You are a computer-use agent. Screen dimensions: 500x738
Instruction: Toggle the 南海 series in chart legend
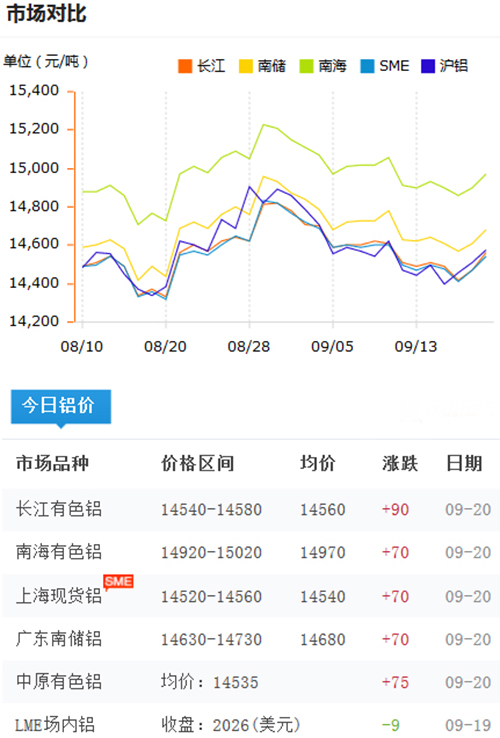click(x=323, y=66)
